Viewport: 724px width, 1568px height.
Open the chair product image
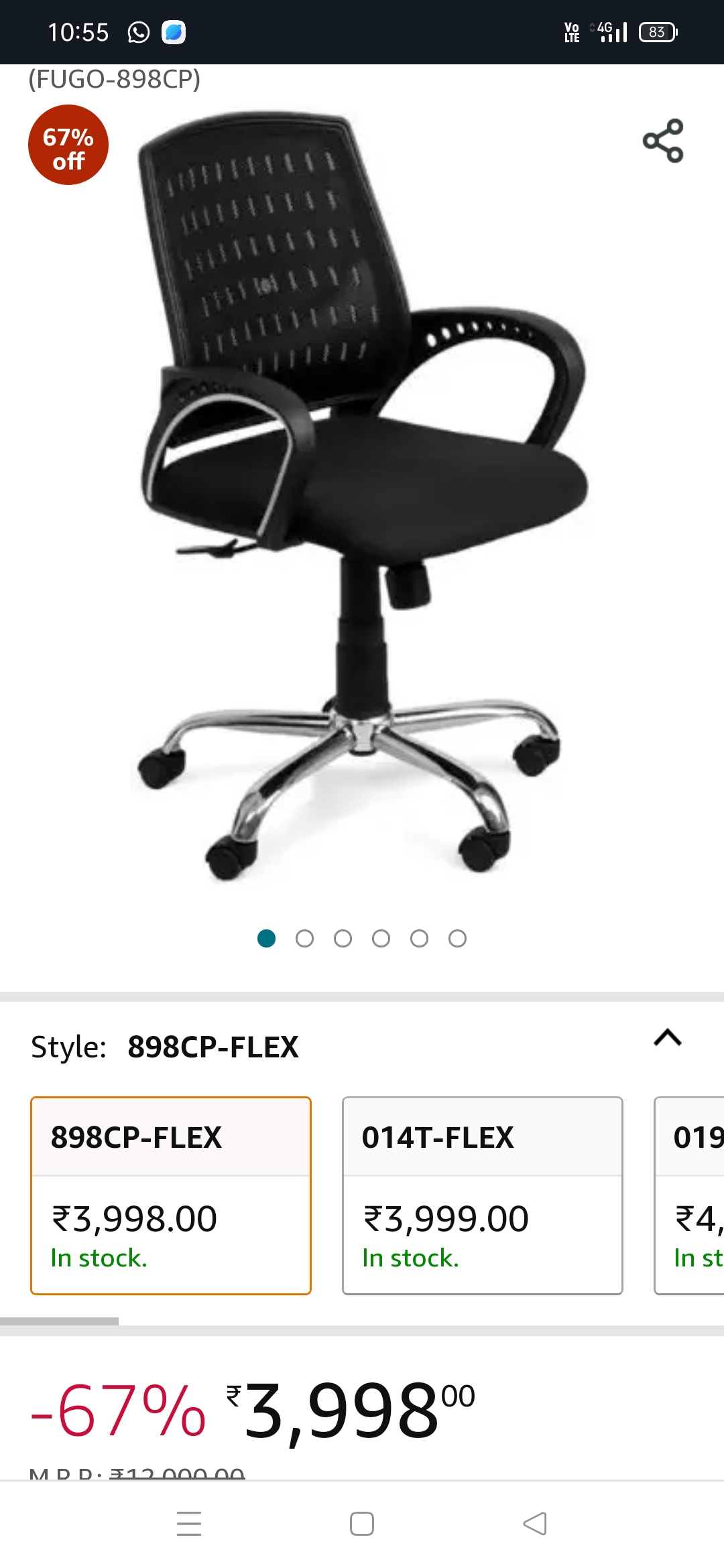coord(362,496)
